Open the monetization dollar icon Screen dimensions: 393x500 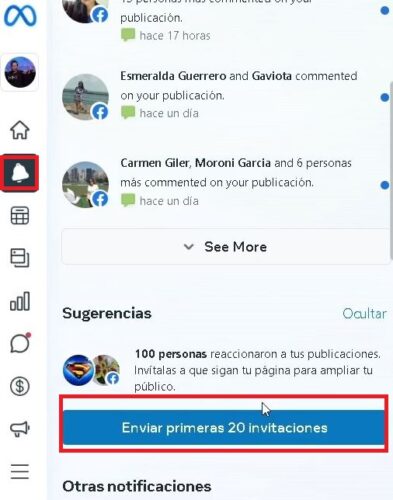coord(20,386)
